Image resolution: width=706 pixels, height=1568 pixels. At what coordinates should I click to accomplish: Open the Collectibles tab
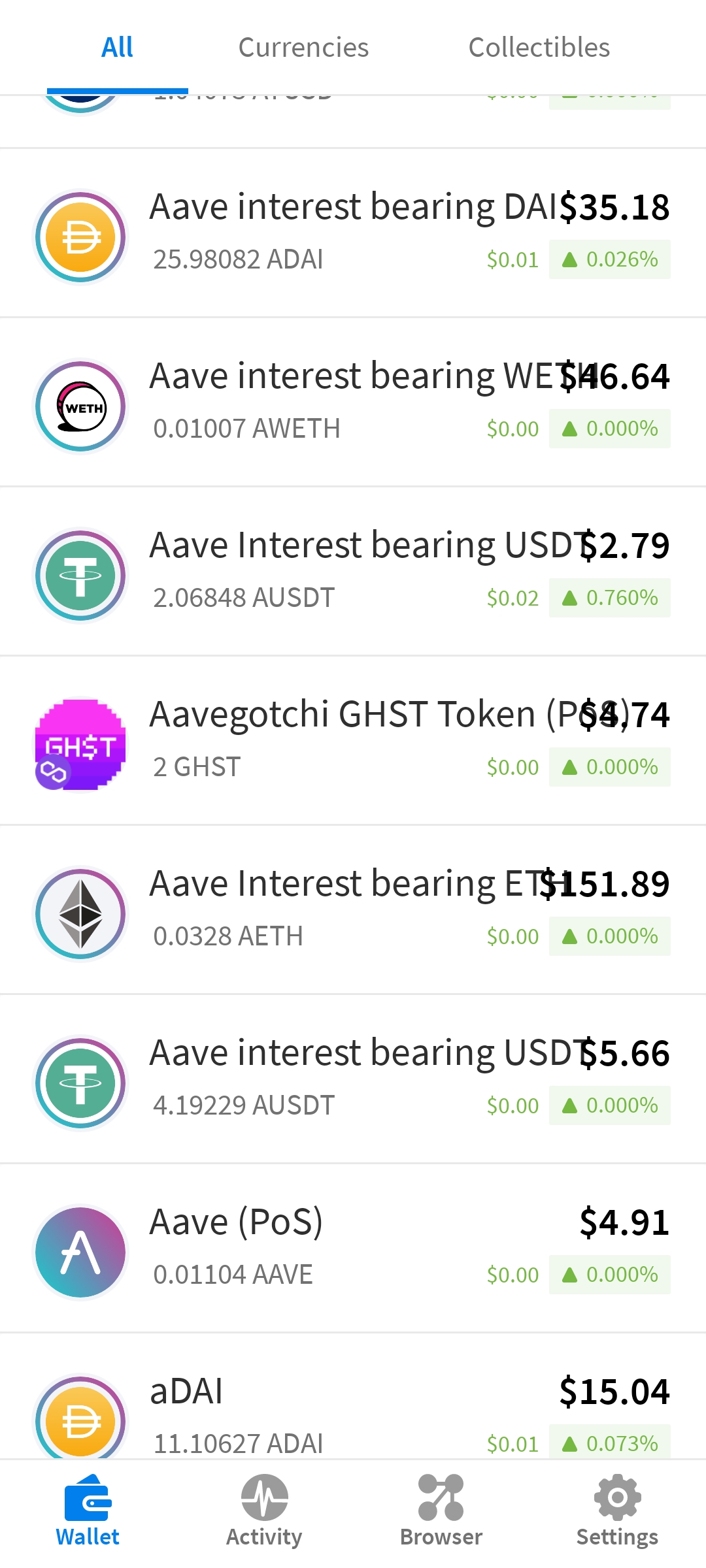[x=540, y=47]
